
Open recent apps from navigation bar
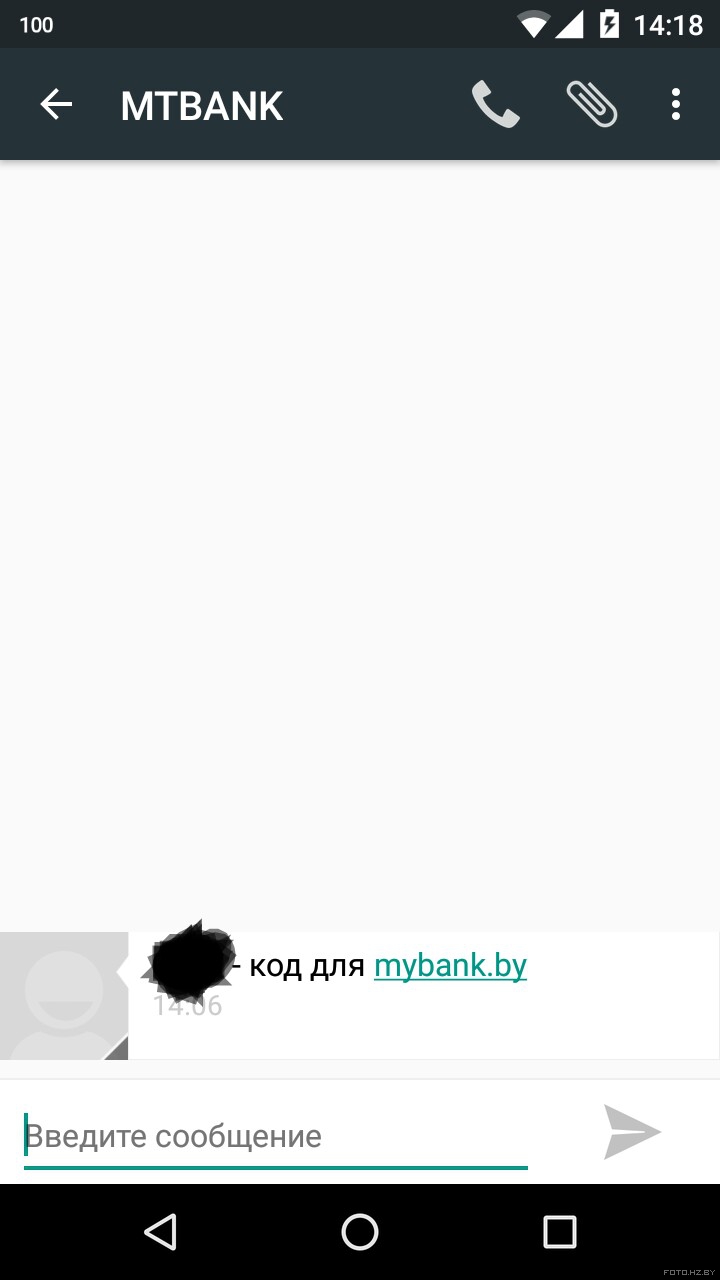point(560,1232)
